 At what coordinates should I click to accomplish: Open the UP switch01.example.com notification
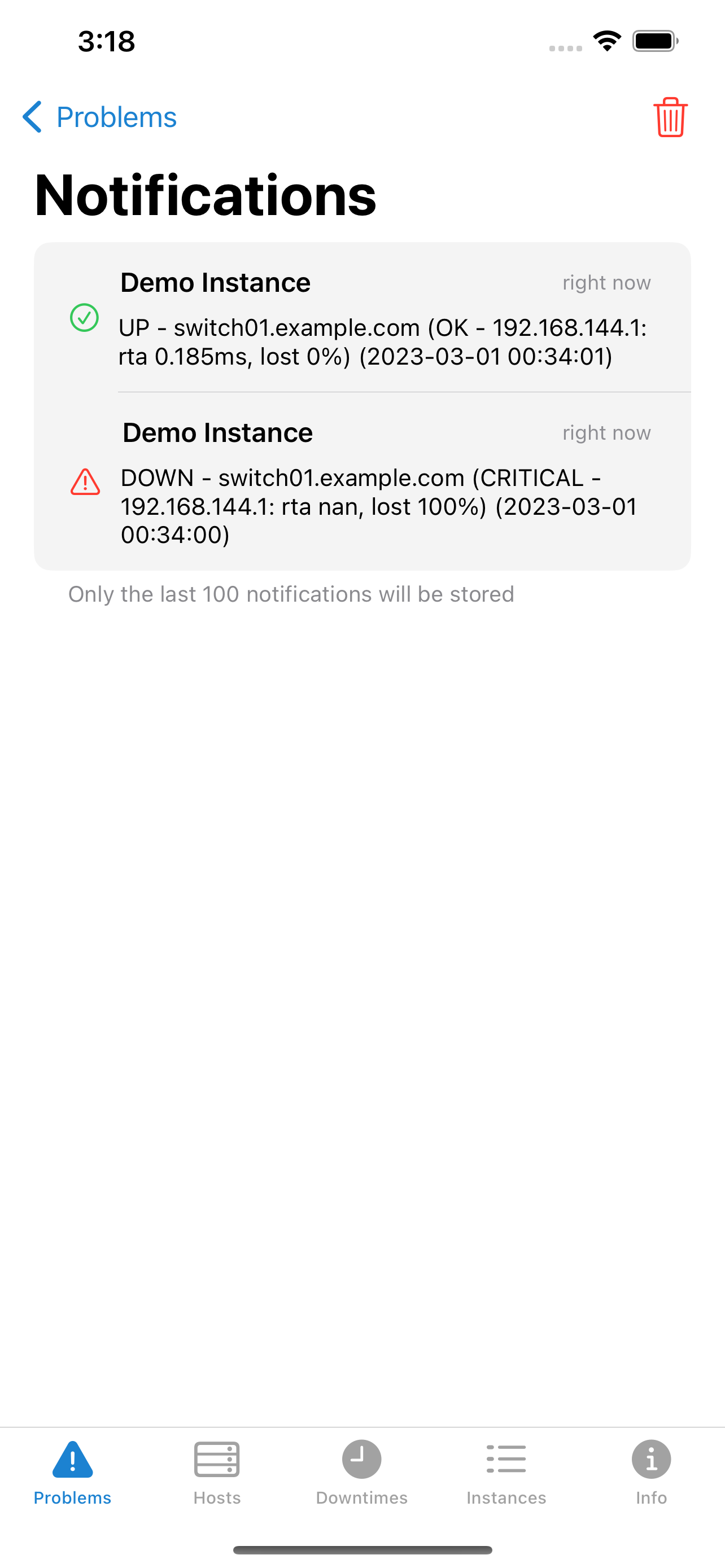click(382, 319)
